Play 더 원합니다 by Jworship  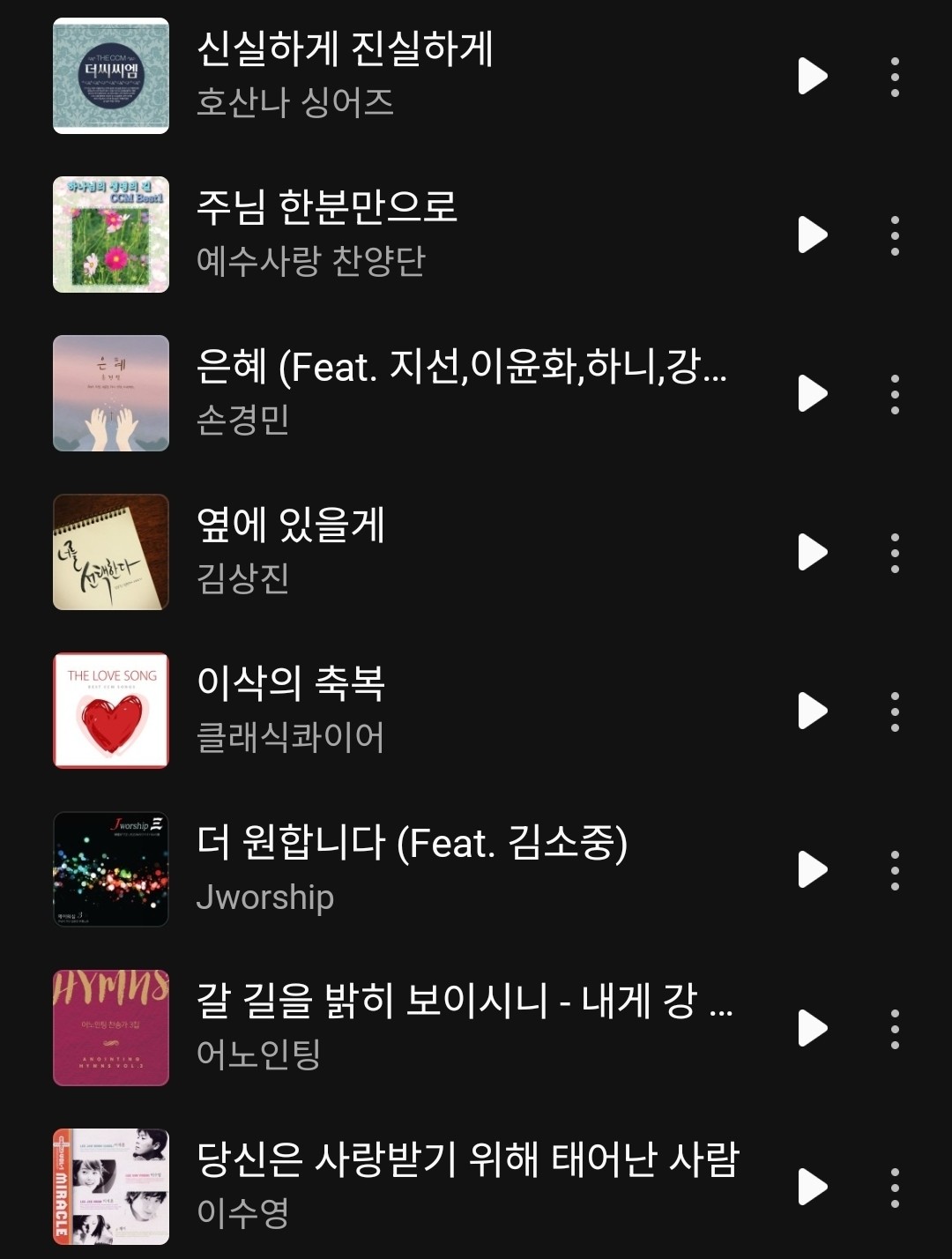[812, 869]
